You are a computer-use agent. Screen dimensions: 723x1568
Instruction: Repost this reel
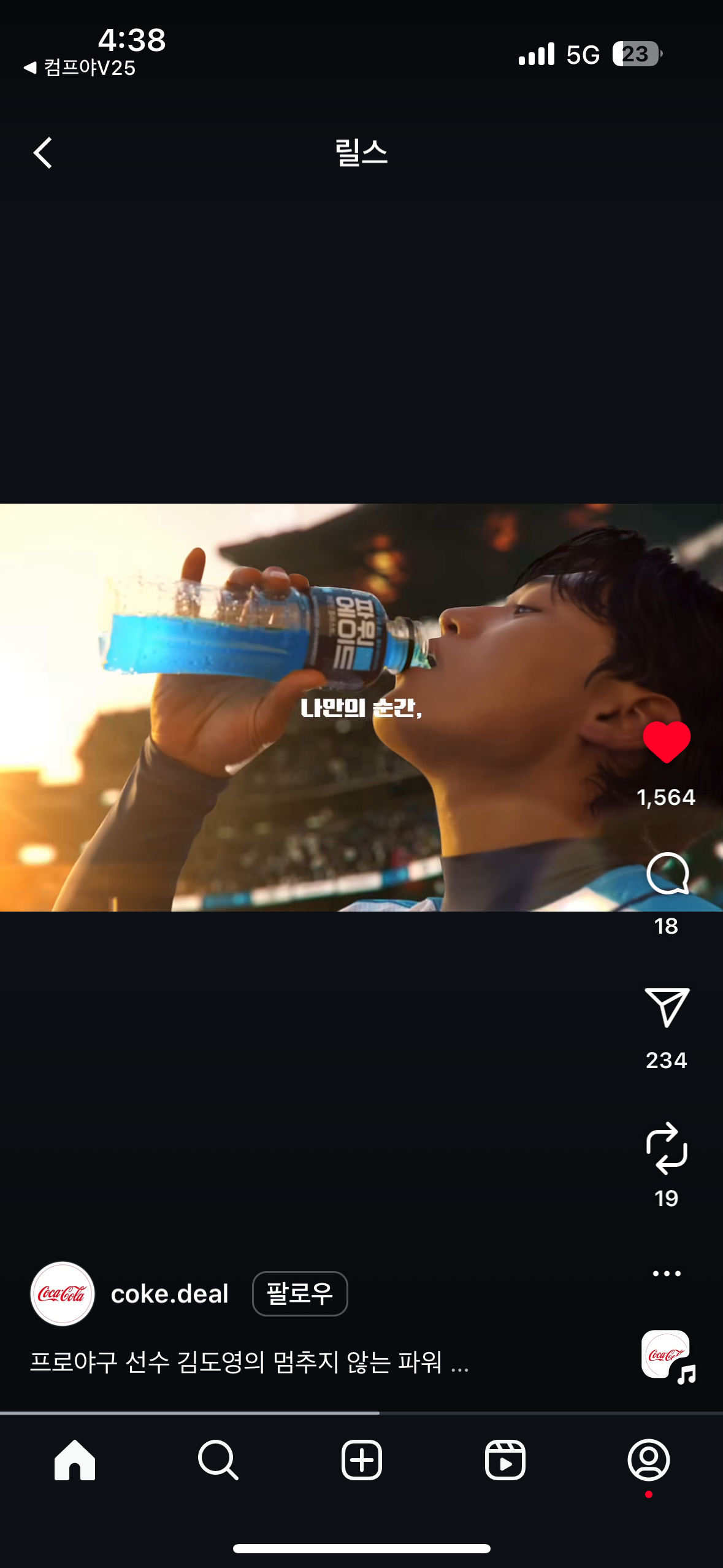click(667, 1148)
